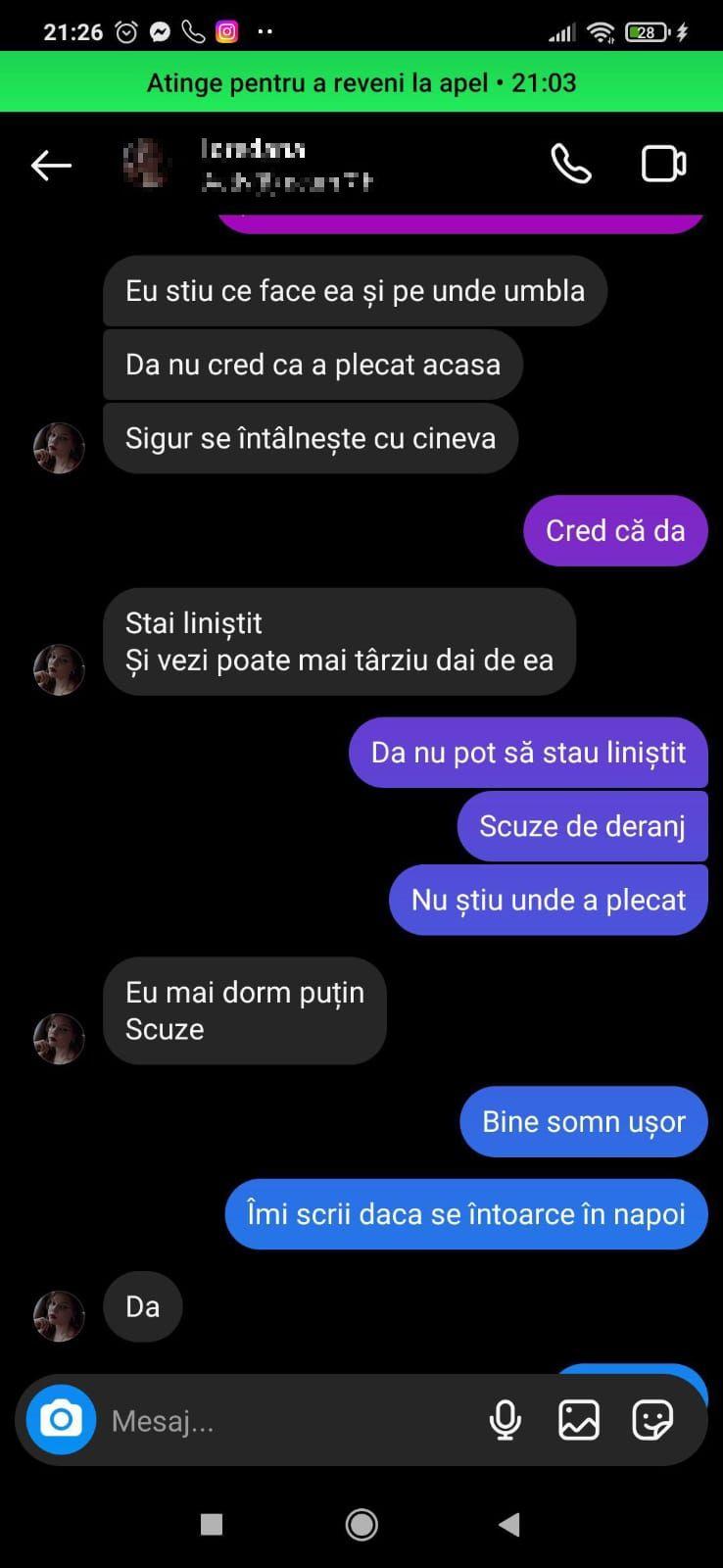Tap the banner to return to the ongoing call
723x1568 pixels.
(361, 82)
